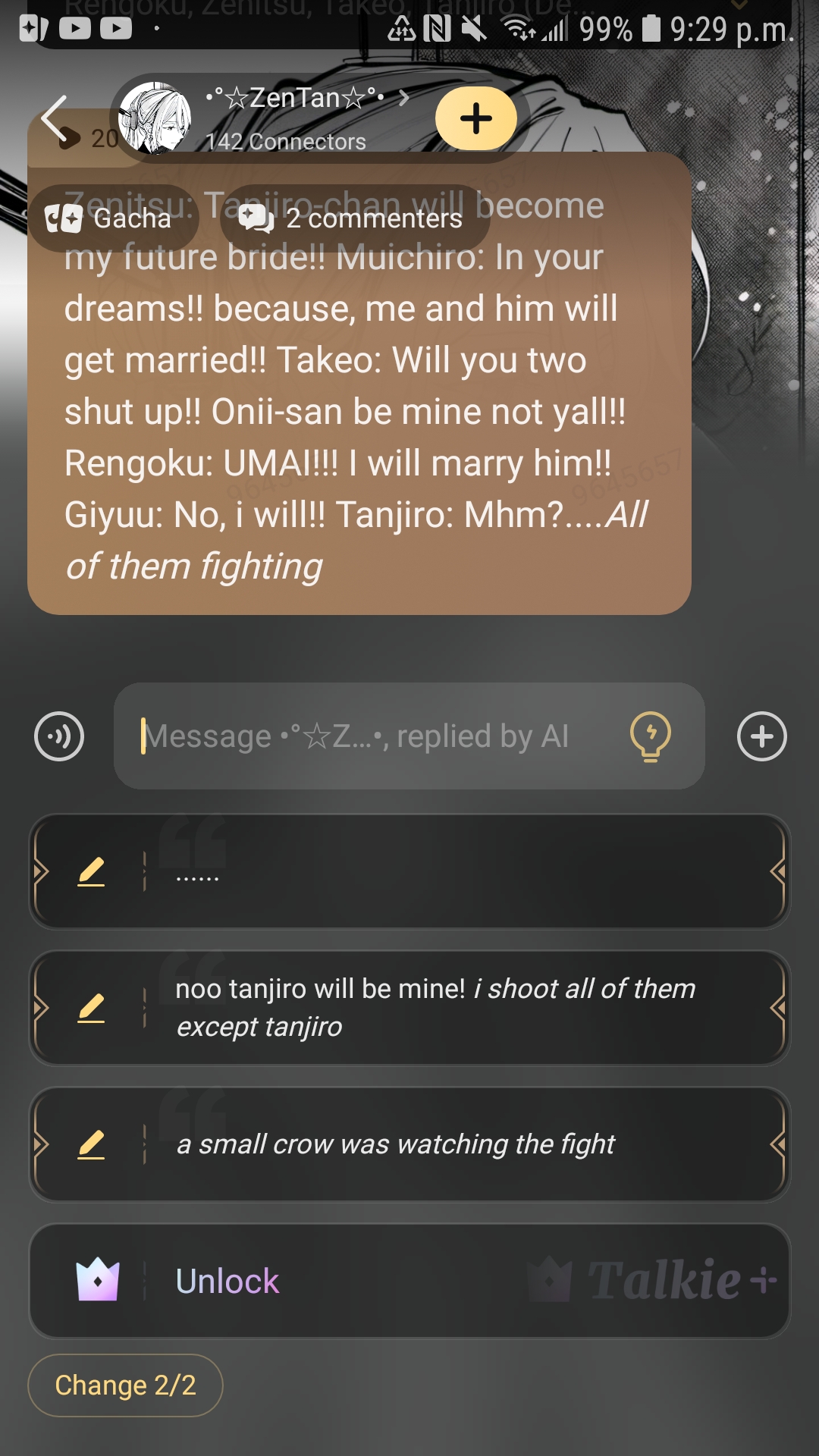
Task: Tap the lightbulb inspiration icon
Action: tap(650, 736)
